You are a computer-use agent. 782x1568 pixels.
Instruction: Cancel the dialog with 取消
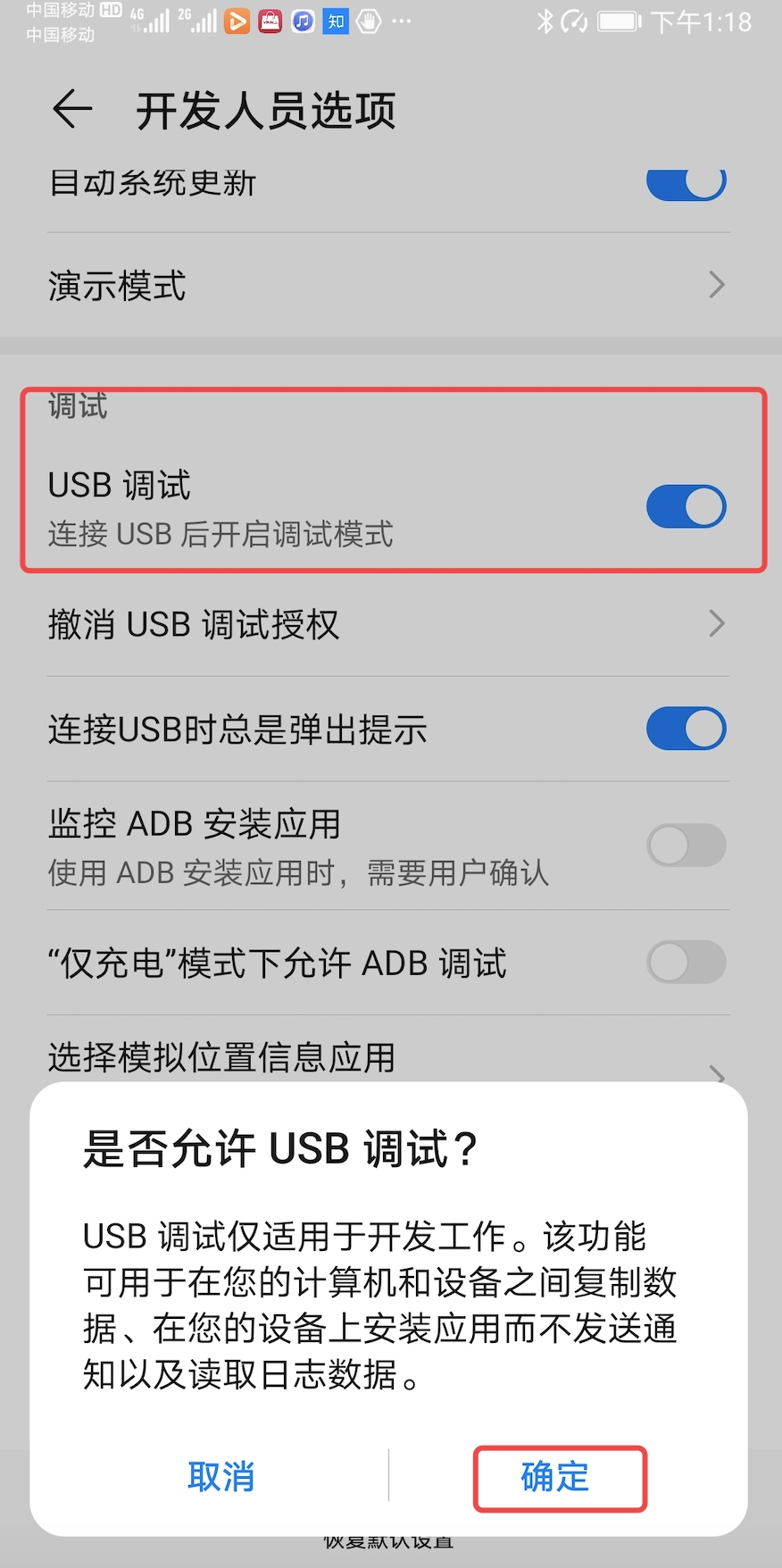220,1478
